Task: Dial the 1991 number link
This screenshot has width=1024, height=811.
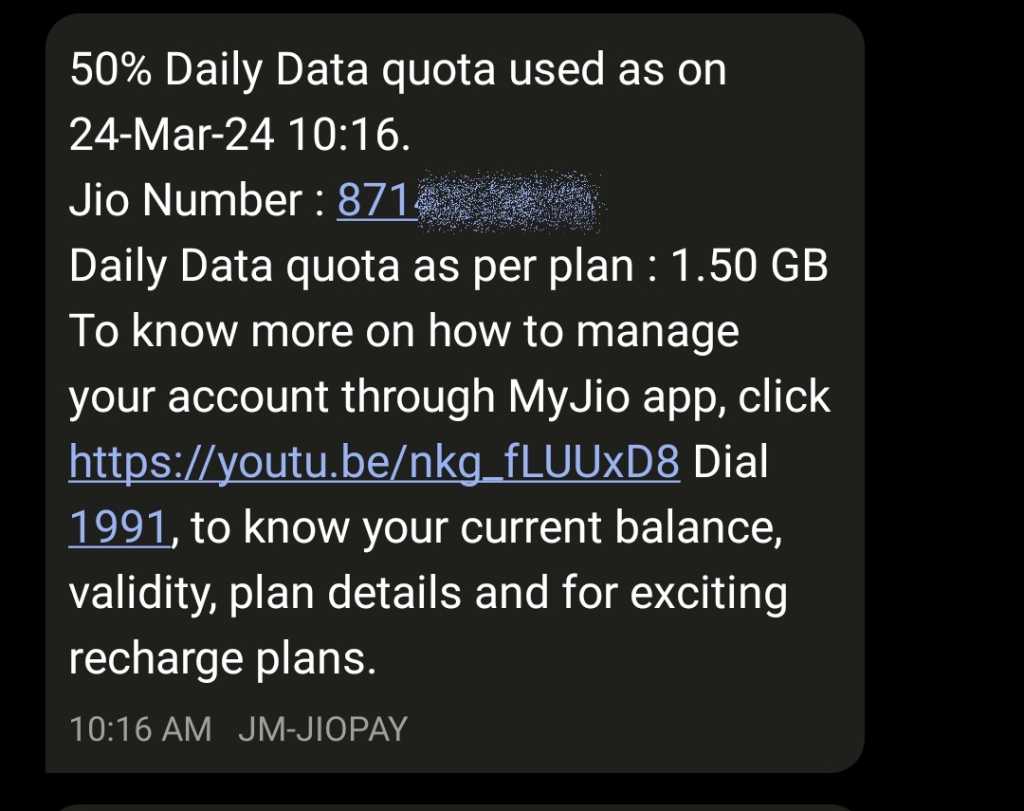Action: (x=117, y=528)
